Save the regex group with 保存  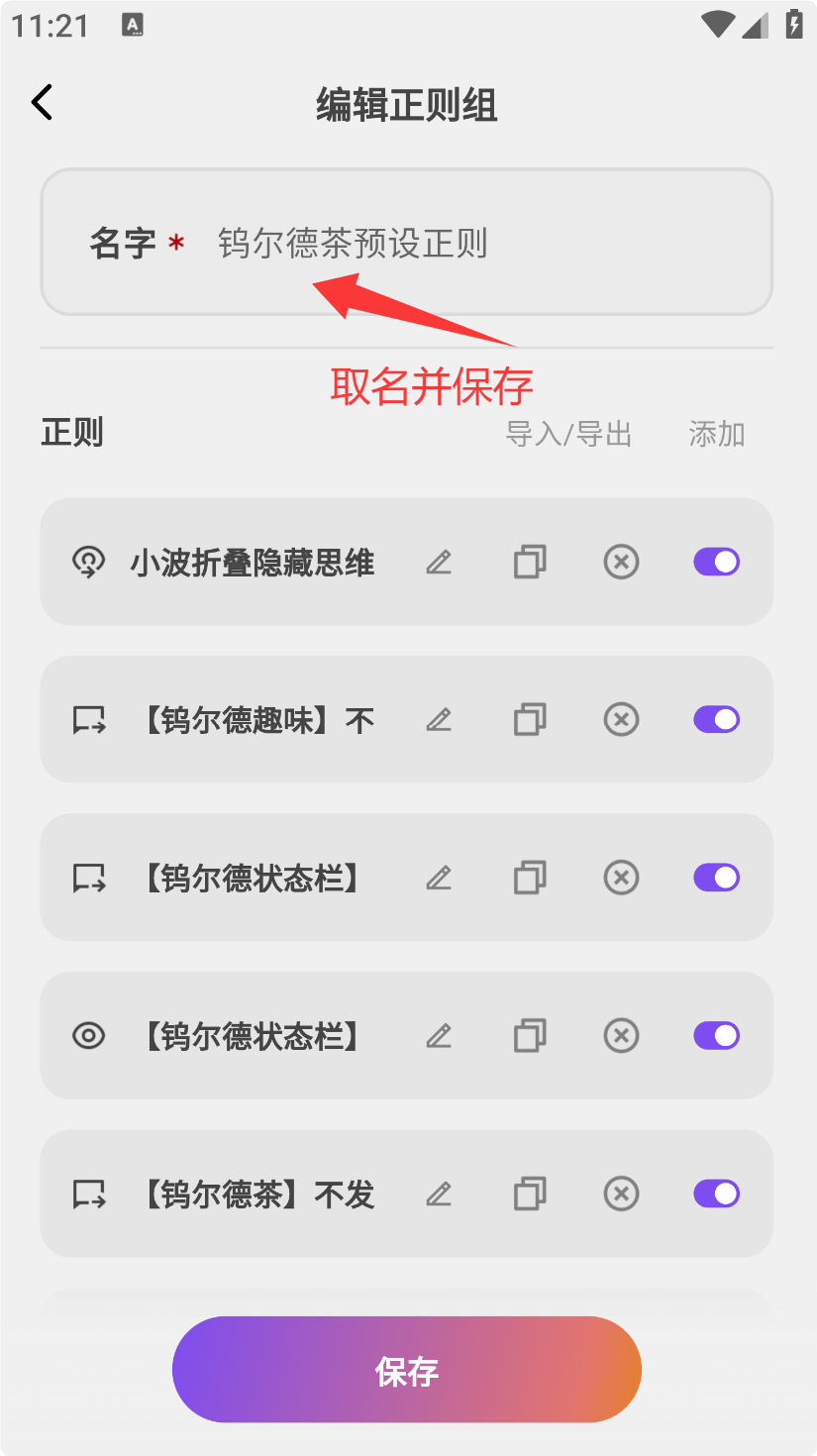pyautogui.click(x=406, y=1370)
